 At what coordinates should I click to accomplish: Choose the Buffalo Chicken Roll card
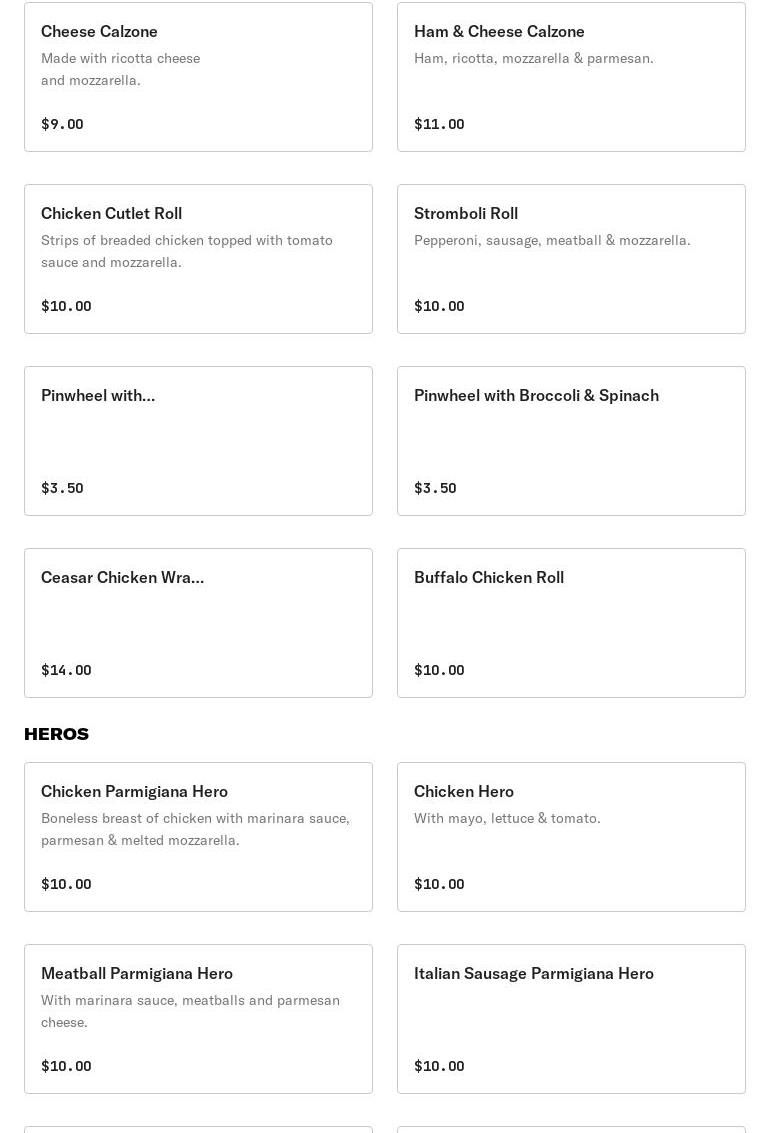(571, 623)
